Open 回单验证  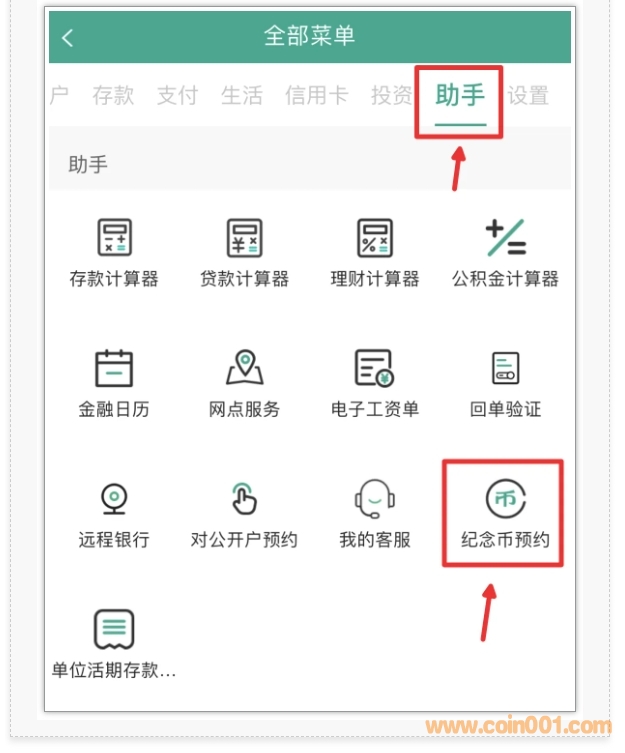click(x=505, y=383)
